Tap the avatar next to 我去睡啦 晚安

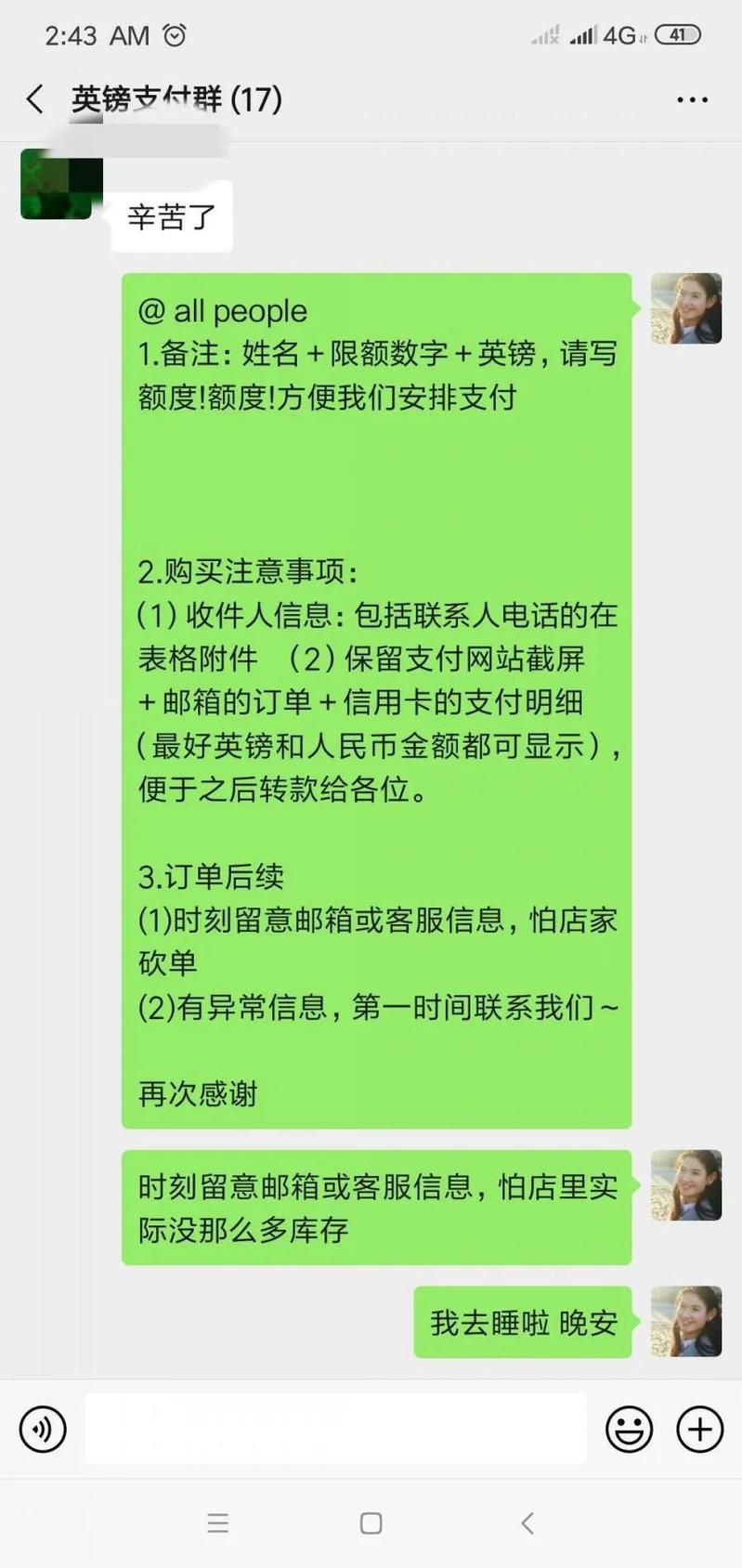pos(686,1321)
